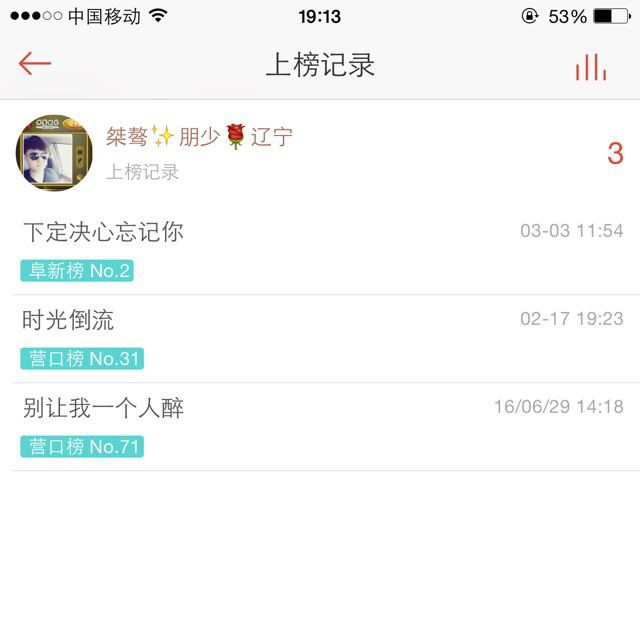Go back using the red arrow
Screen dimensions: 640x640
point(35,64)
